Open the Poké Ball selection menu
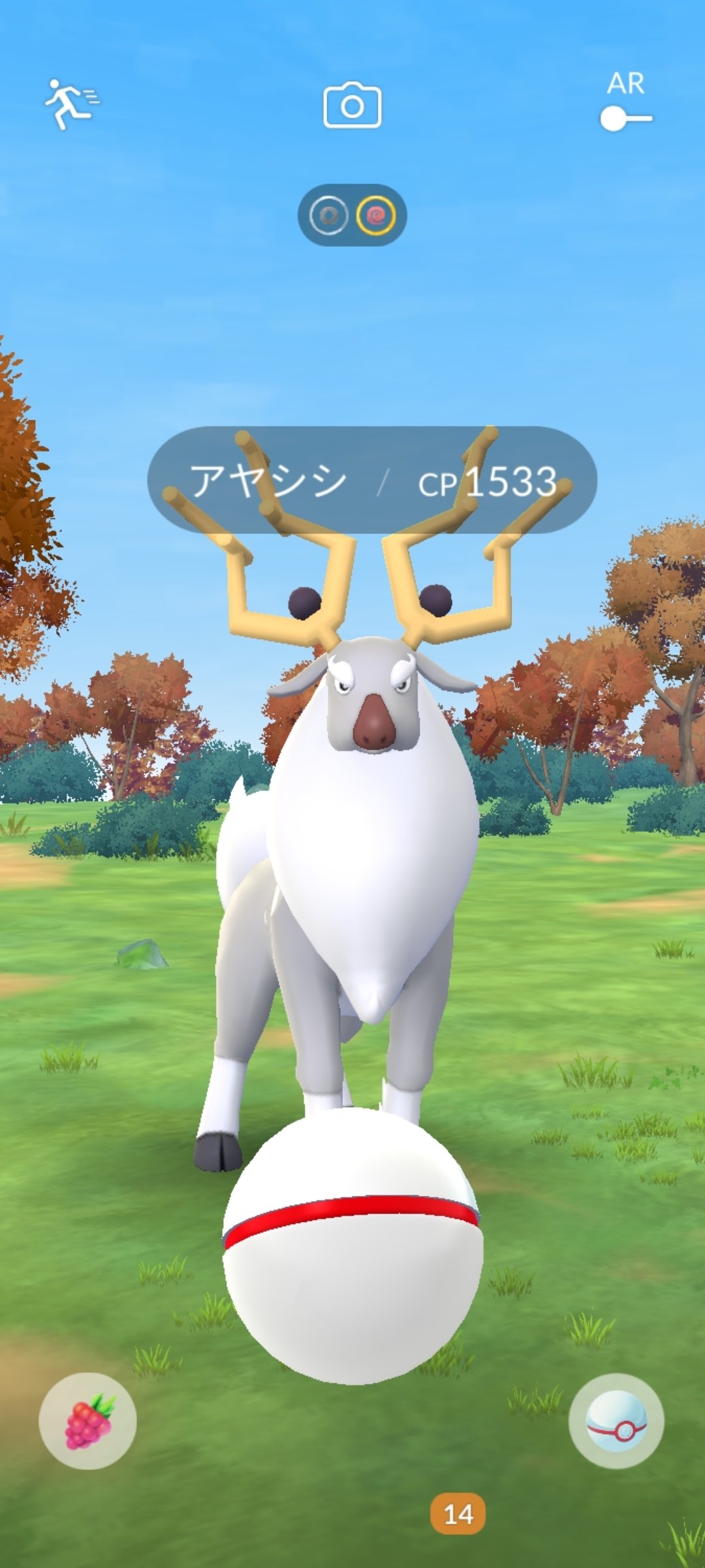This screenshot has width=705, height=1568. [616, 1421]
